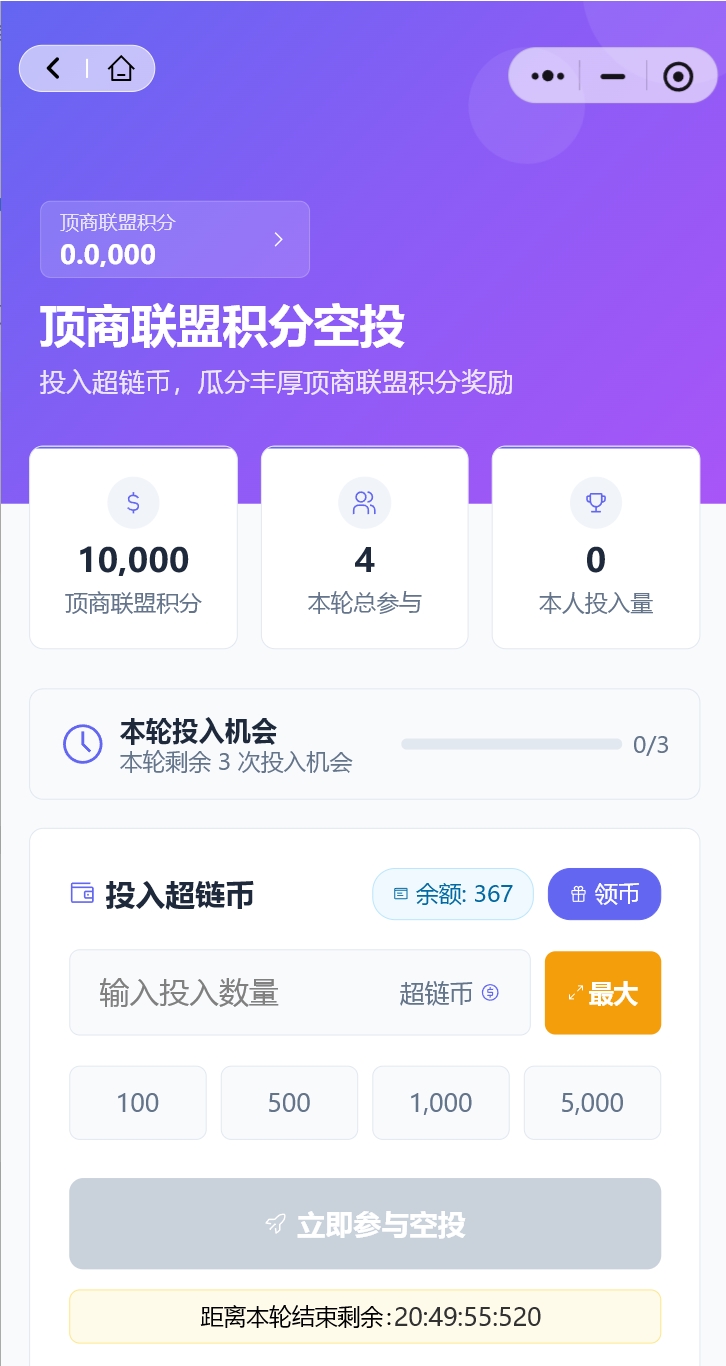Click the 最大 maximize amount button
The width and height of the screenshot is (726, 1366).
[x=602, y=992]
